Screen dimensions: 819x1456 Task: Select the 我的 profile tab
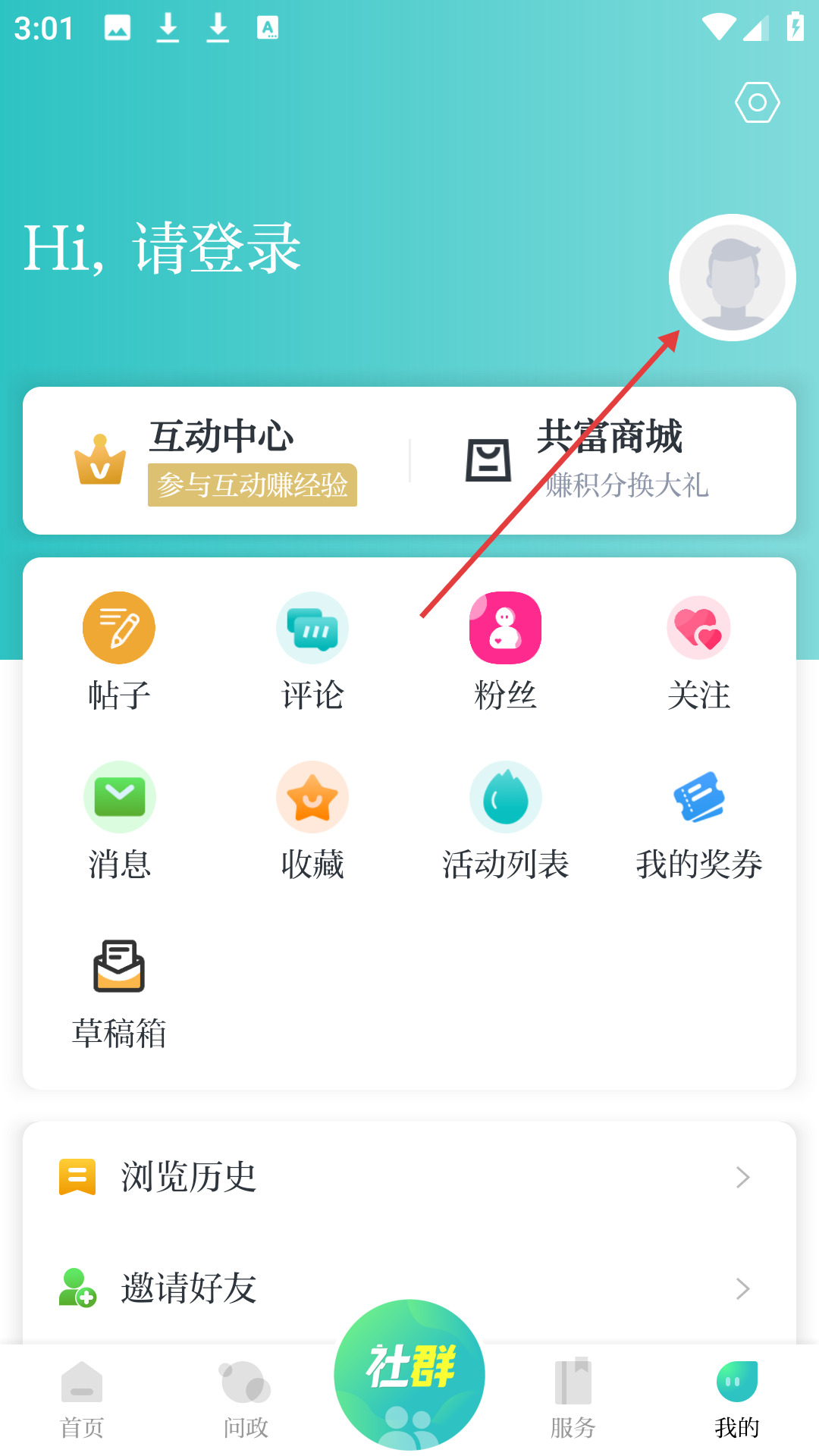tap(737, 1399)
